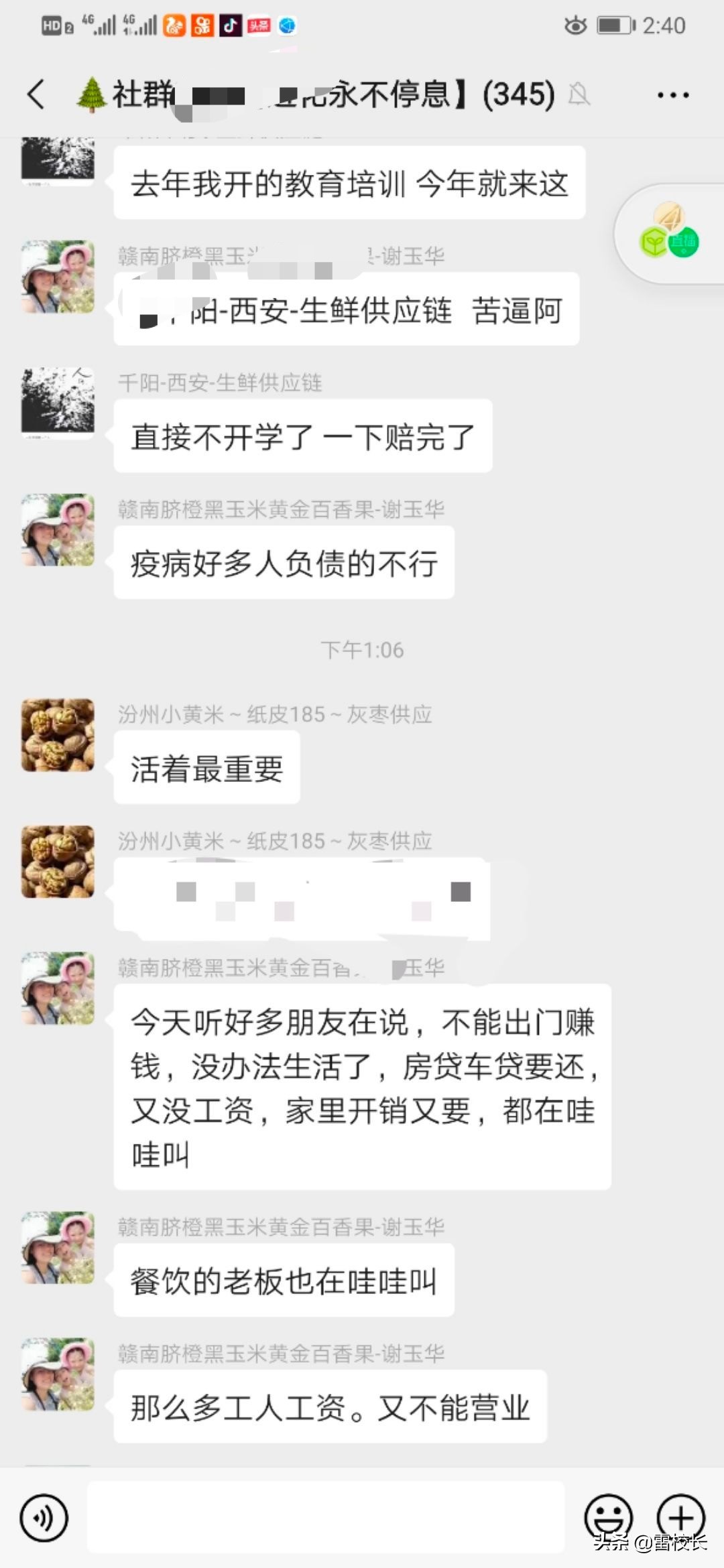The height and width of the screenshot is (1568, 724).
Task: Switch to voice message input
Action: (x=44, y=1517)
